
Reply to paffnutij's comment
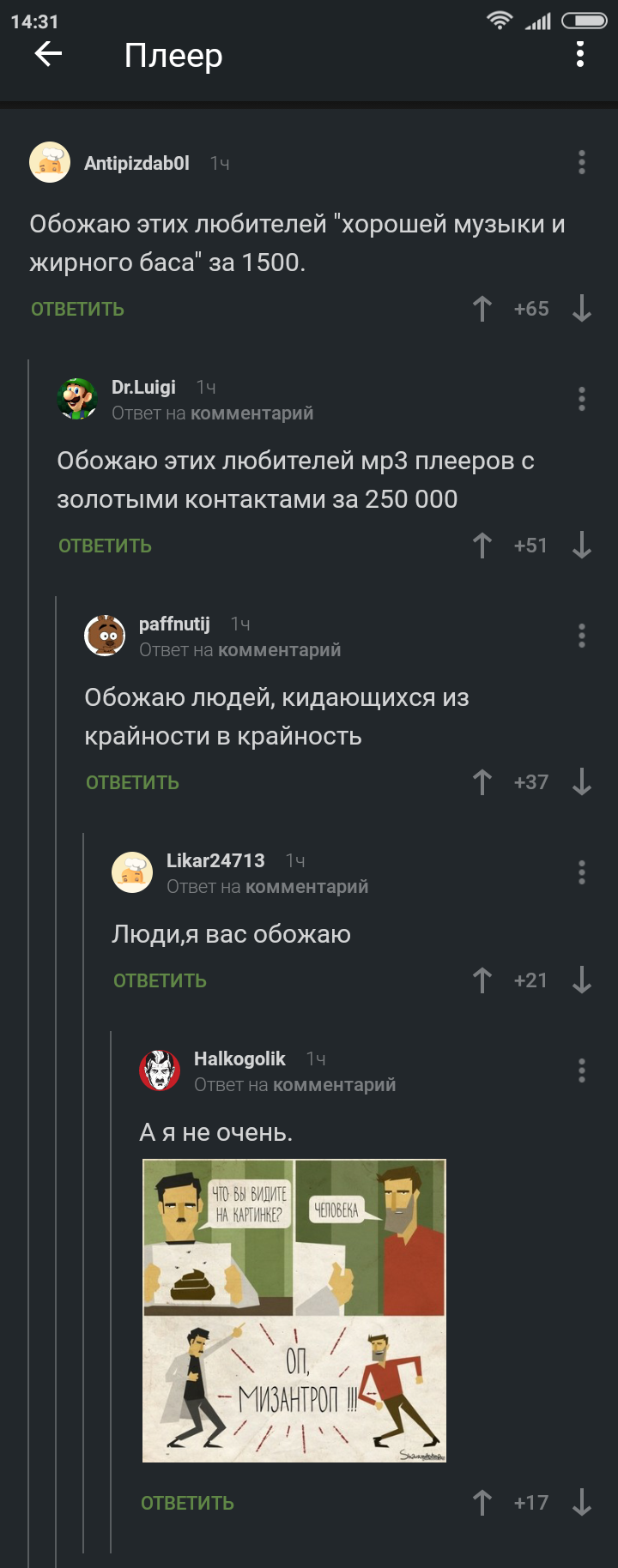click(x=132, y=783)
